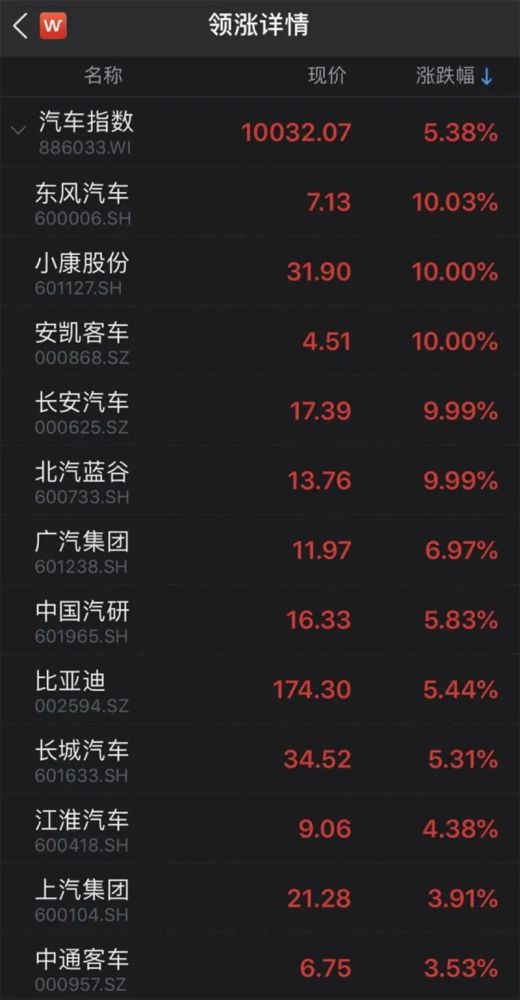Select the 长城汽车 row

[x=260, y=759]
